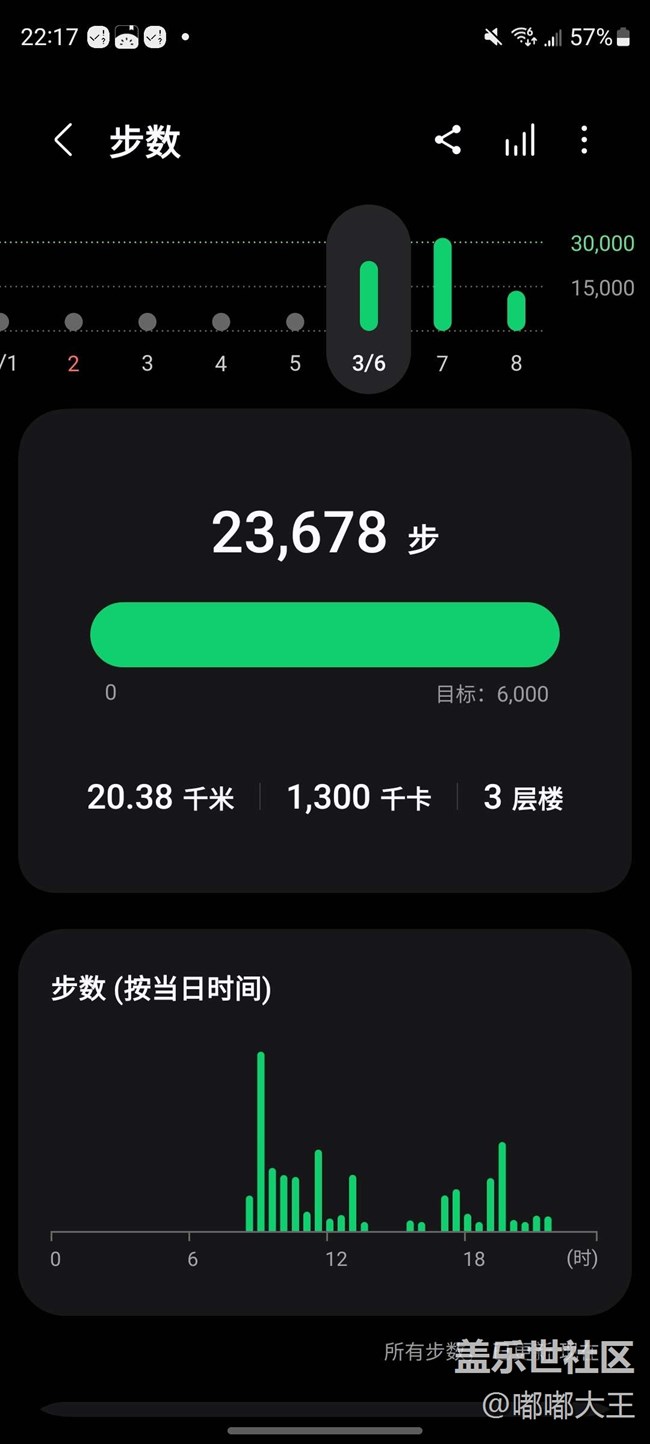
Task: Open the trends chart icon
Action: tap(519, 140)
